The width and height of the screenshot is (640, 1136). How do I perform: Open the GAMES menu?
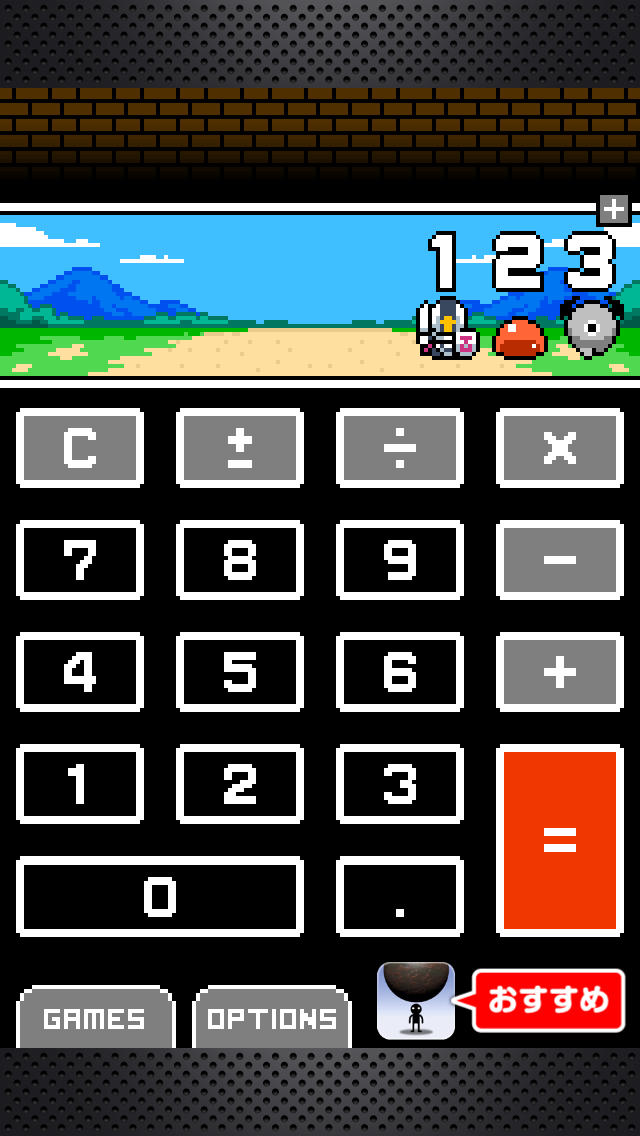coord(95,1018)
